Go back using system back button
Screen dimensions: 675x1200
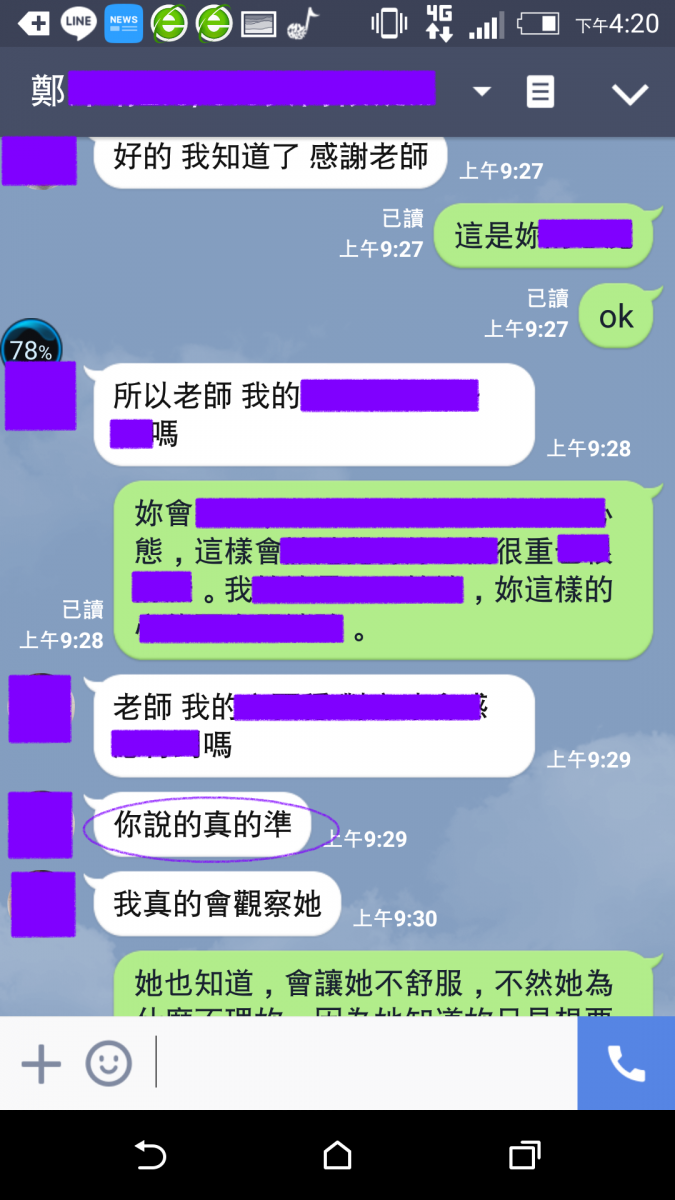[x=150, y=1156]
